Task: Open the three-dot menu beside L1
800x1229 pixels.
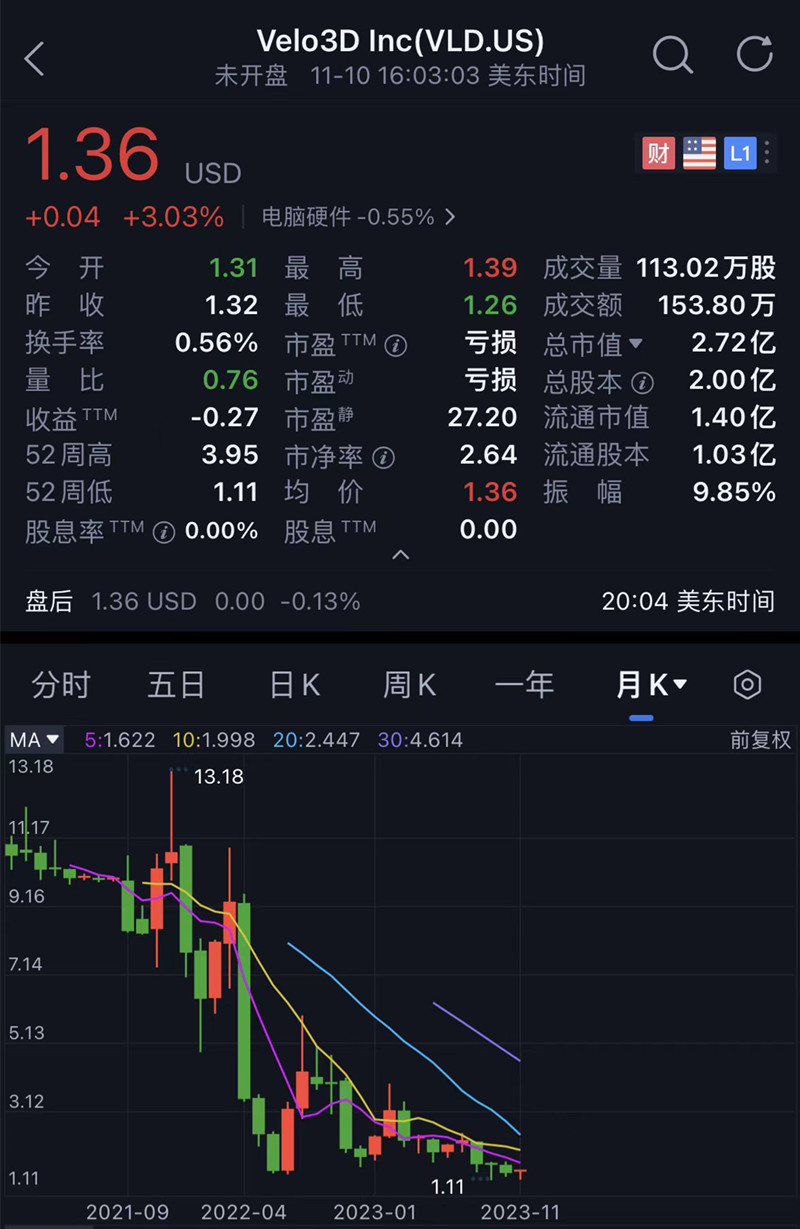Action: [767, 153]
